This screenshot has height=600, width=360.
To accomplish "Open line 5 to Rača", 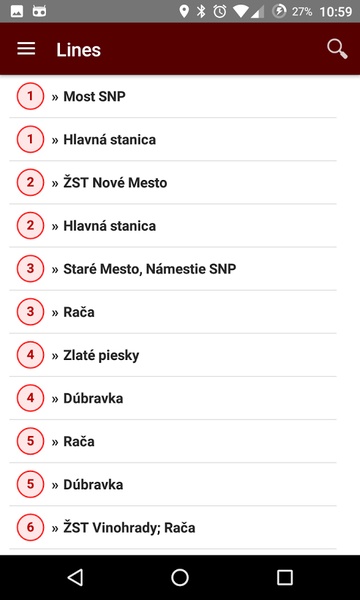I will click(x=173, y=442).
